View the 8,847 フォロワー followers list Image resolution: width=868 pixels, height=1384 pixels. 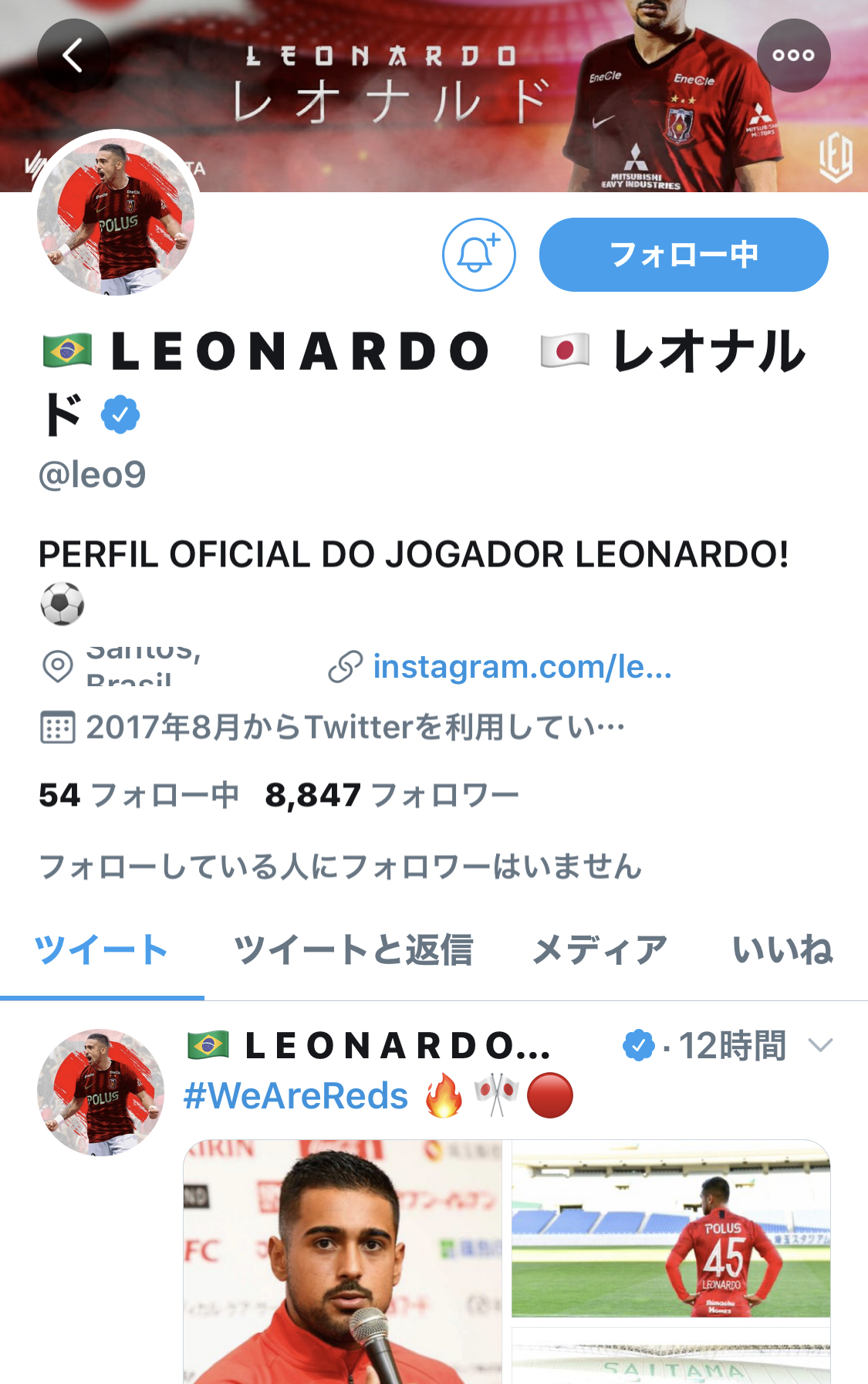[392, 795]
